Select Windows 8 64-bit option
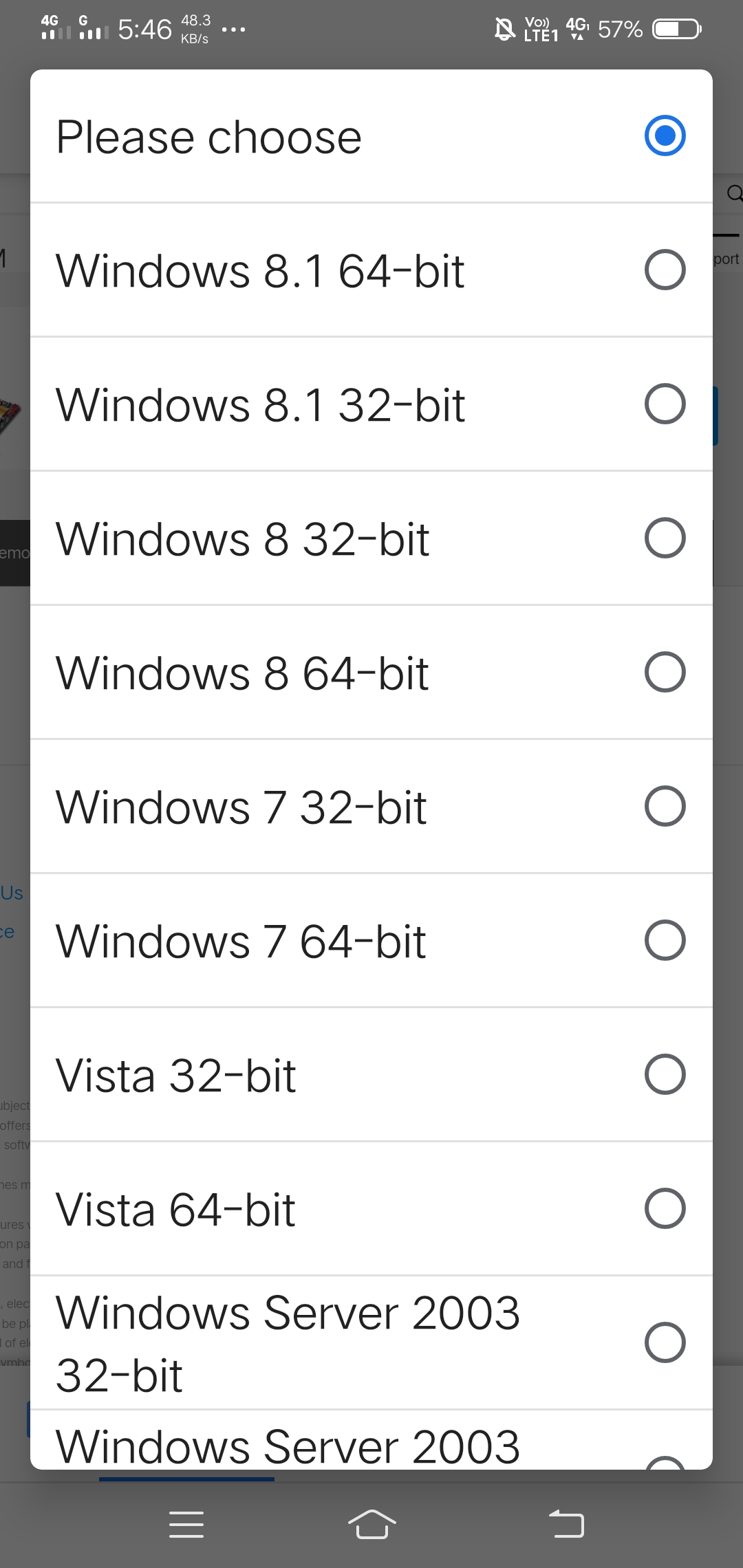 (x=371, y=673)
